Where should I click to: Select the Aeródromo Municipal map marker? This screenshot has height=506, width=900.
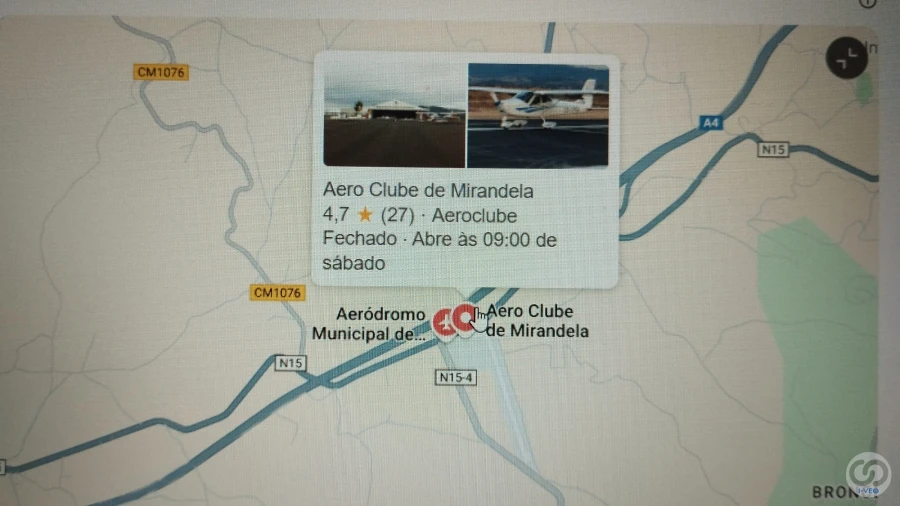(444, 323)
